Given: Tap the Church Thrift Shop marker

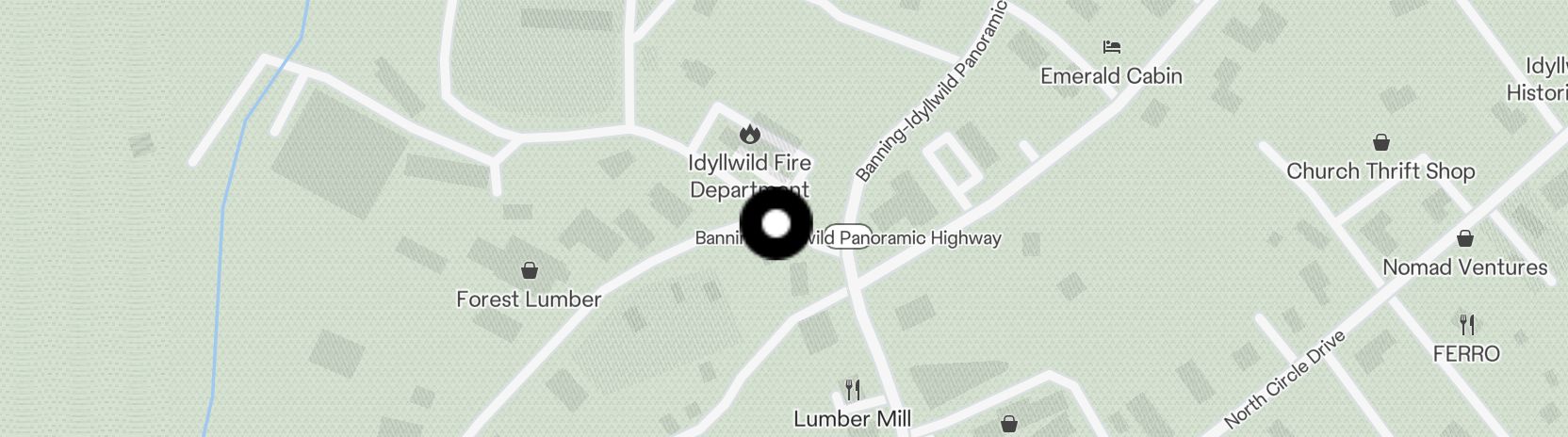Looking at the screenshot, I should coord(1380,143).
